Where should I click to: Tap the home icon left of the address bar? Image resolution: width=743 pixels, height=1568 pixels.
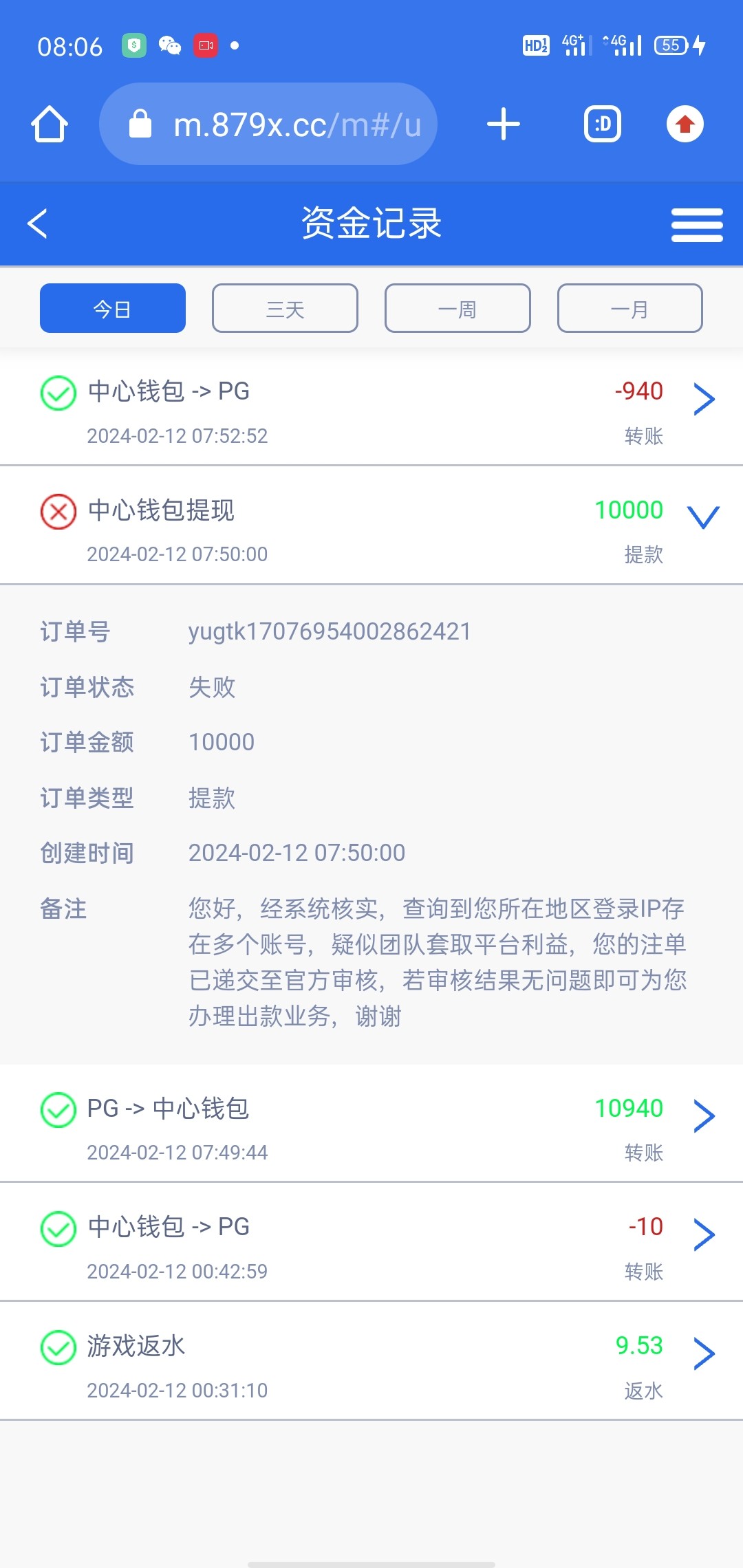pos(48,124)
